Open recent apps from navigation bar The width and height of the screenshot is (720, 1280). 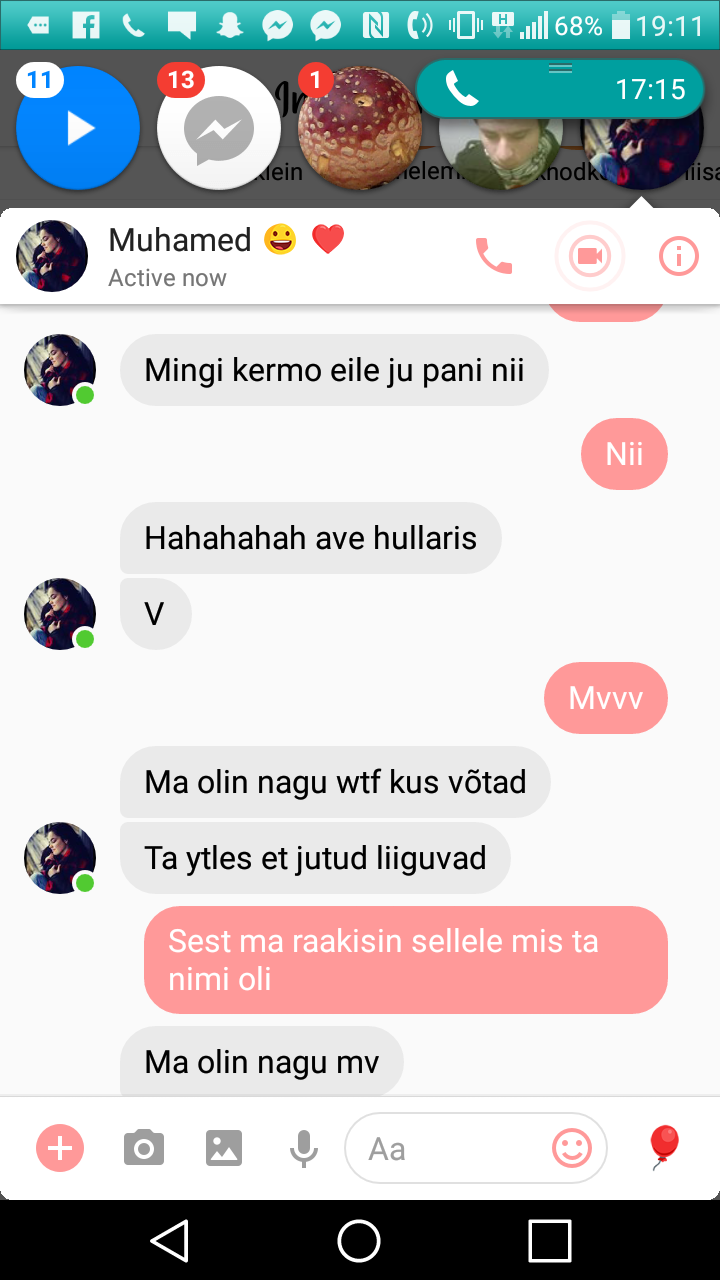point(549,1241)
